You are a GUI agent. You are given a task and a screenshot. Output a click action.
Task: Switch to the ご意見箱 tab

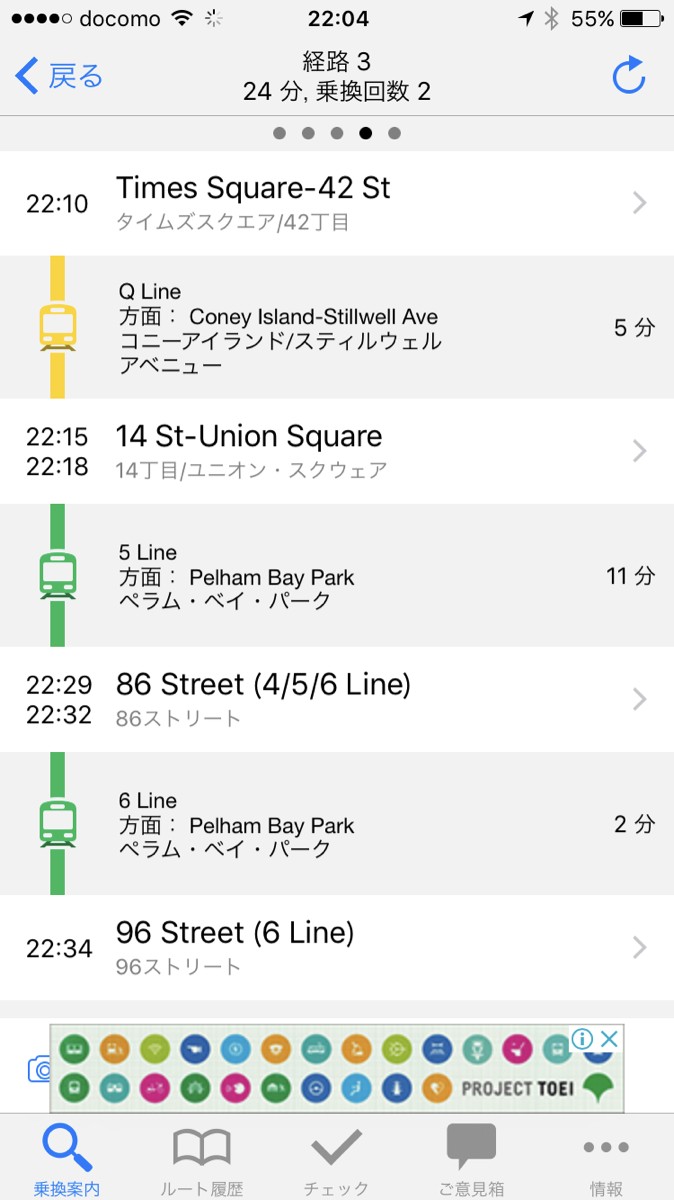pos(472,1158)
